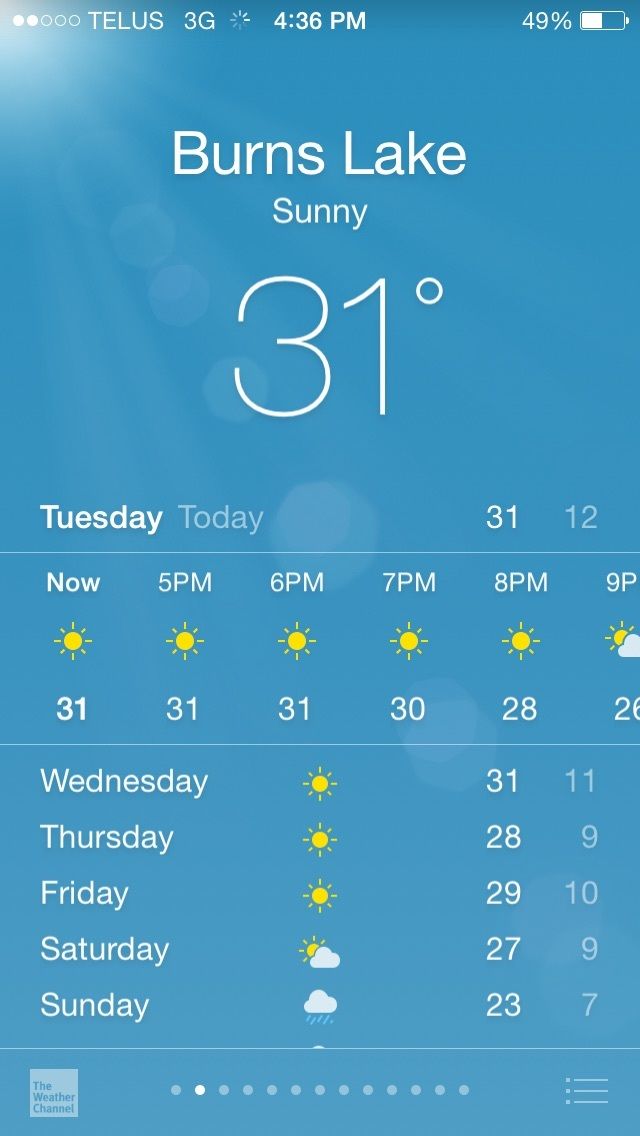
Task: Open The Weather Channel link
Action: tap(53, 1092)
